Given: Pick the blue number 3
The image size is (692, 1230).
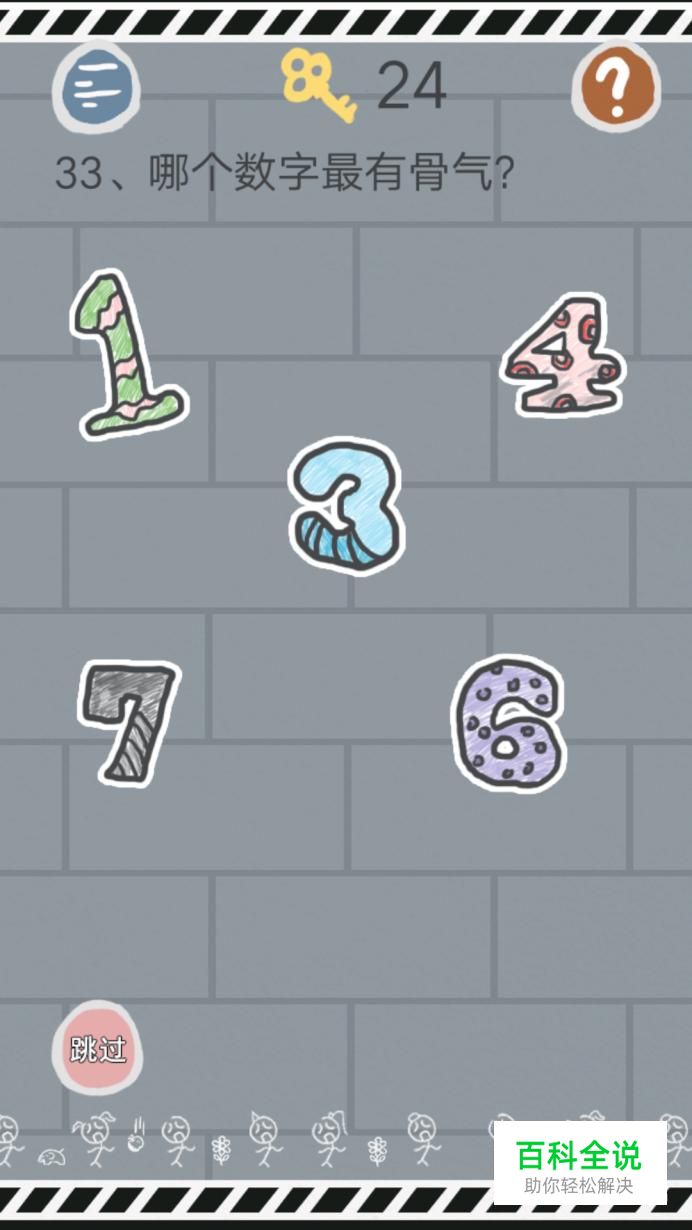Looking at the screenshot, I should coord(346,507).
